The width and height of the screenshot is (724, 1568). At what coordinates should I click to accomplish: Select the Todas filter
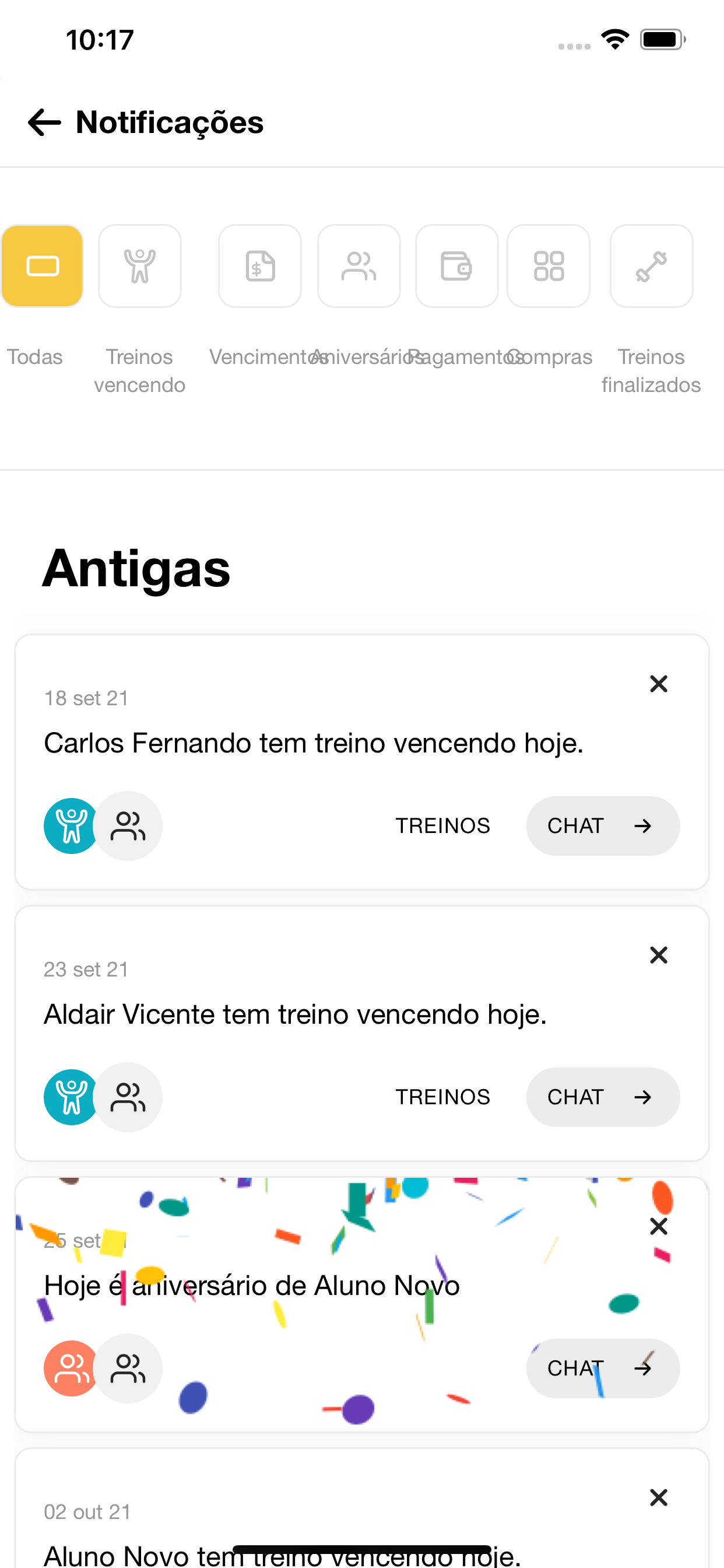(42, 266)
